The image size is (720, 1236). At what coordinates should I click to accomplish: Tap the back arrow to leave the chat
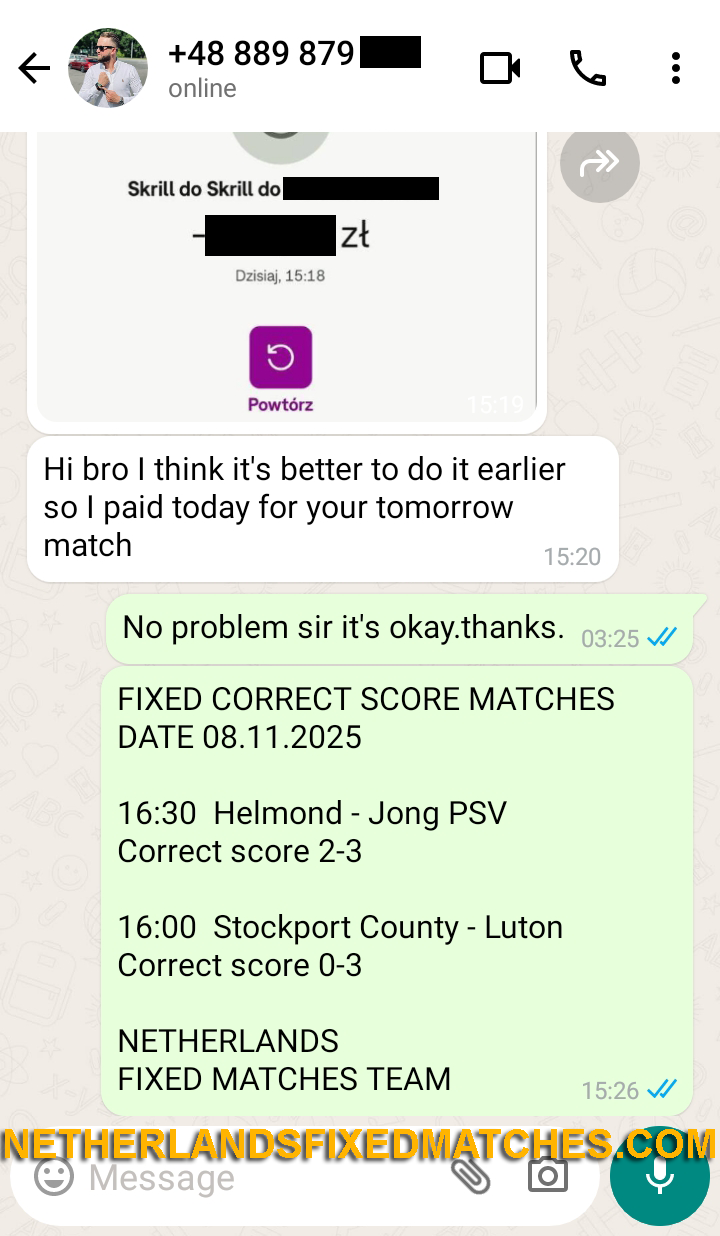point(33,66)
